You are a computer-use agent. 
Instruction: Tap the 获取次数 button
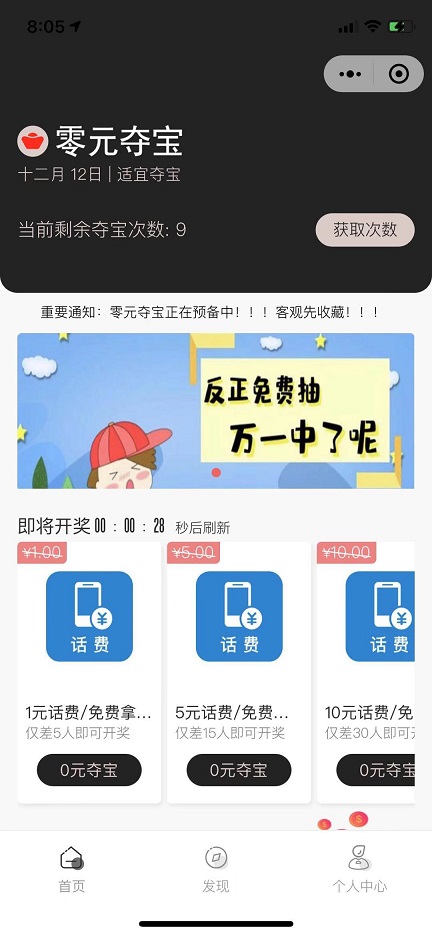coord(365,230)
